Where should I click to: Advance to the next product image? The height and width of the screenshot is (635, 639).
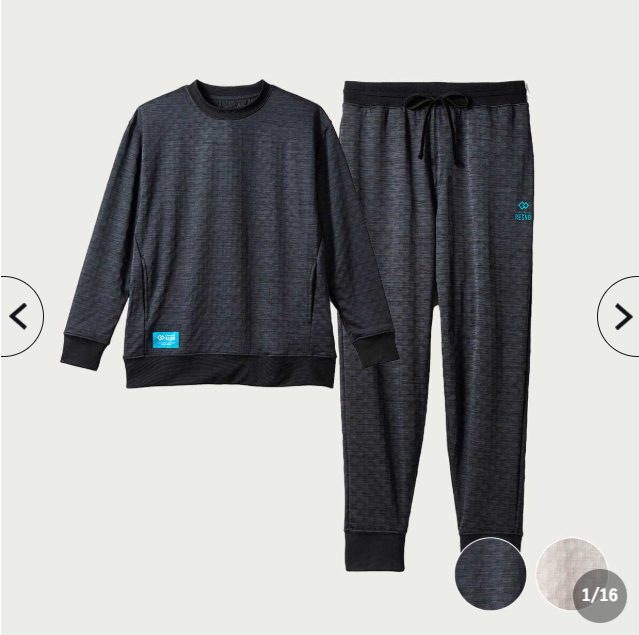tap(621, 316)
